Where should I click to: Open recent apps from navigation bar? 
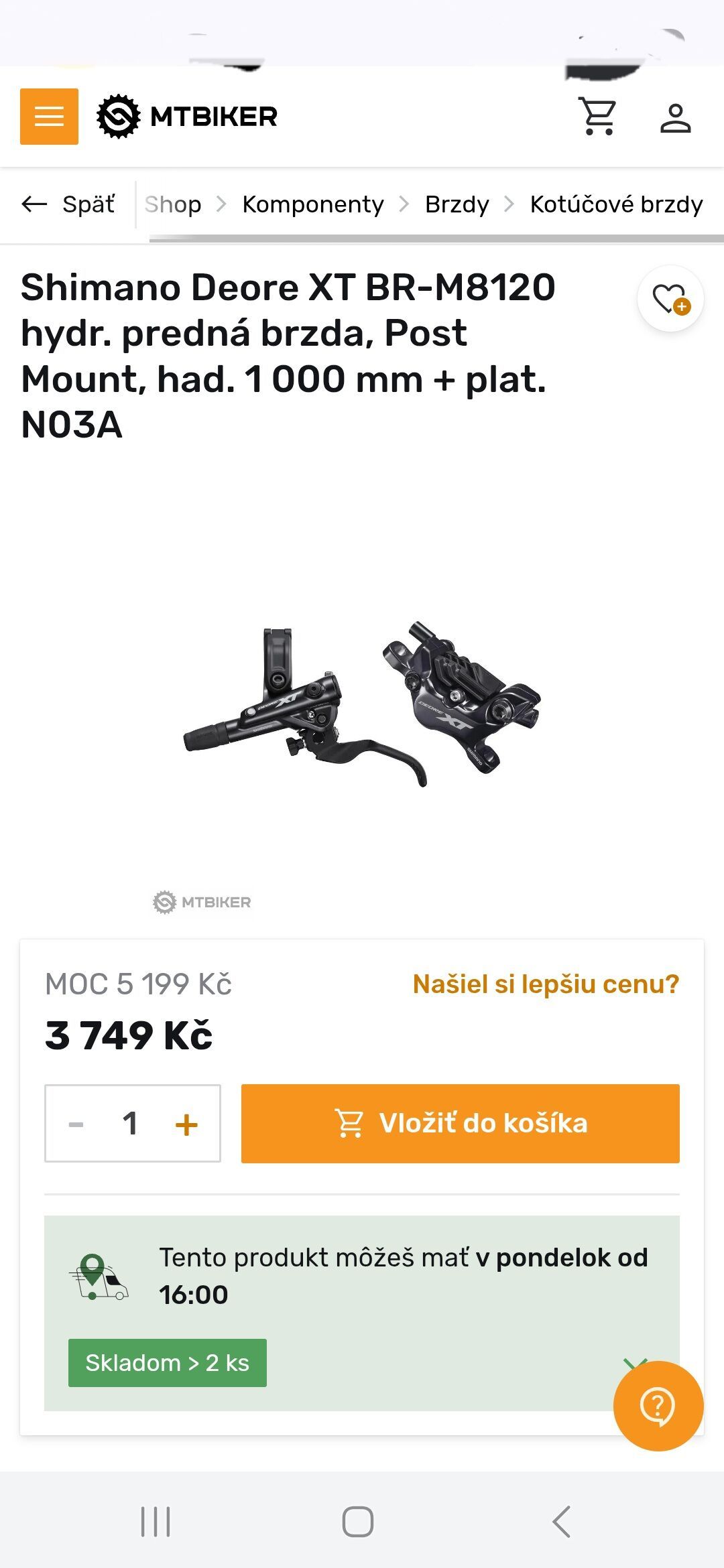tap(156, 1521)
